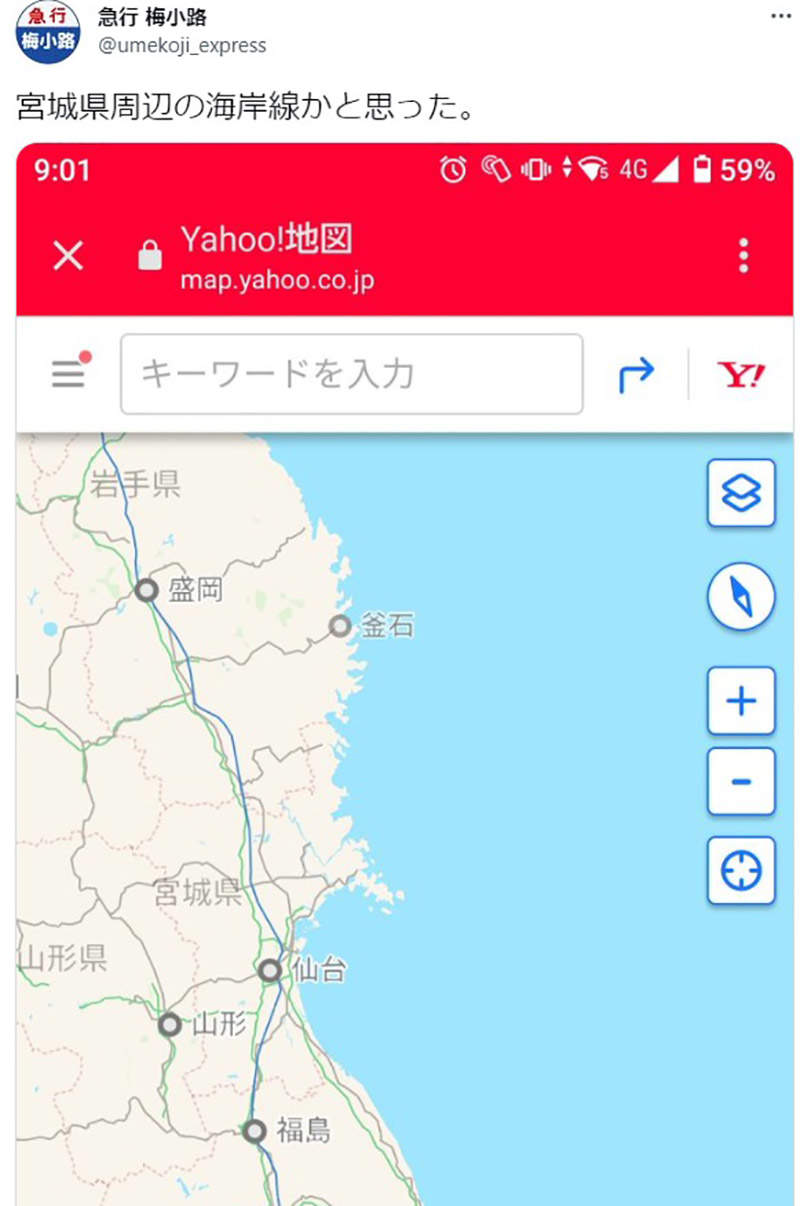Select the 釜石 city marker

[x=339, y=625]
